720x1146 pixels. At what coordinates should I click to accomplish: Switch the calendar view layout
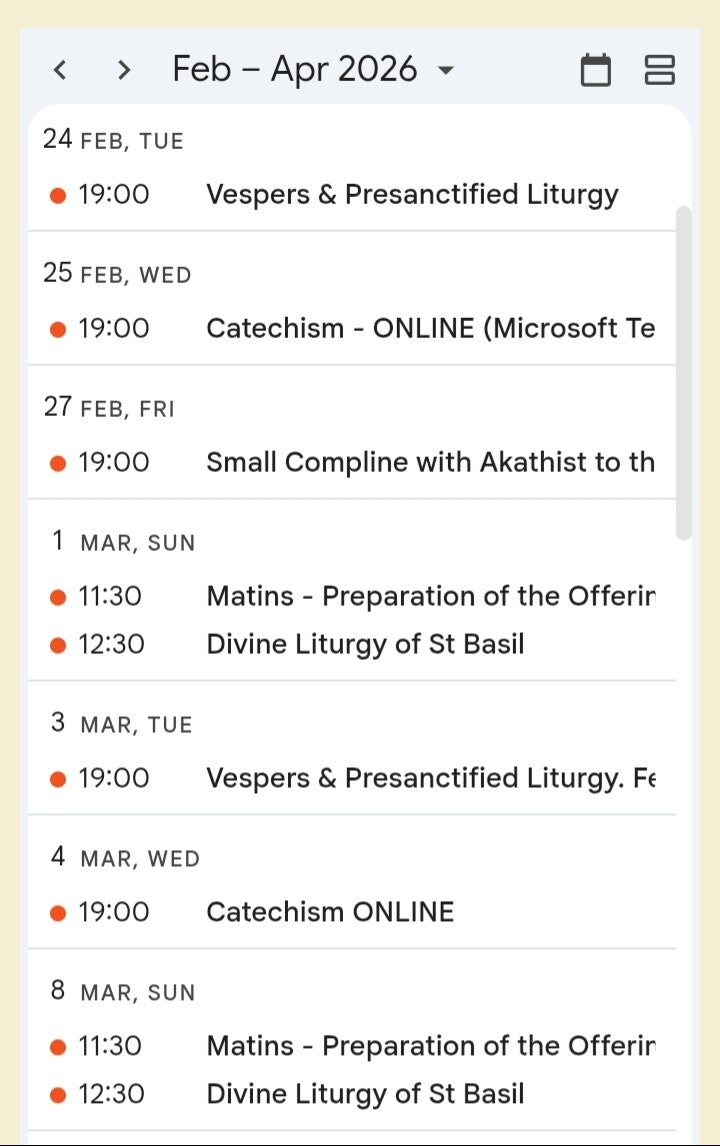pyautogui.click(x=660, y=70)
